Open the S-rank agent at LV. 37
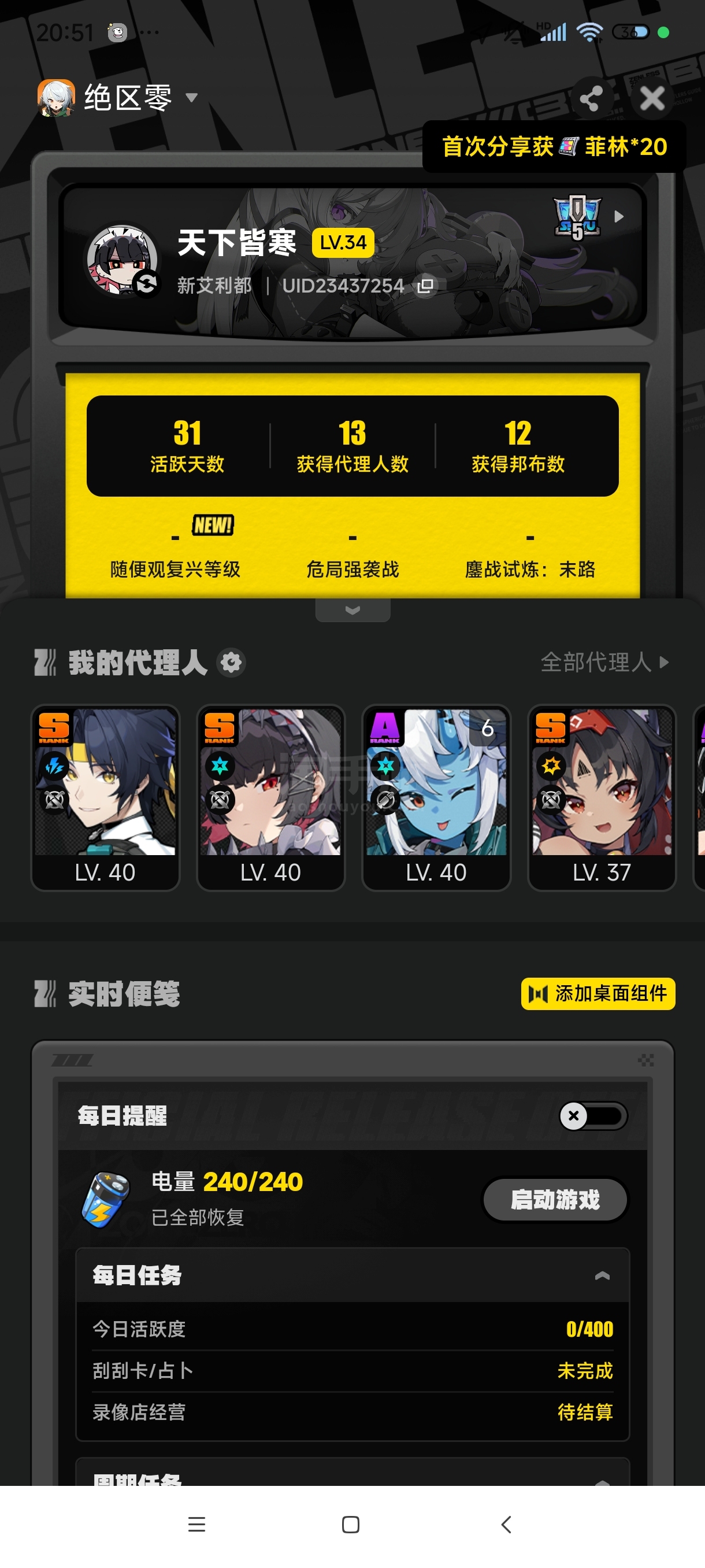The height and width of the screenshot is (1568, 705). coord(602,797)
